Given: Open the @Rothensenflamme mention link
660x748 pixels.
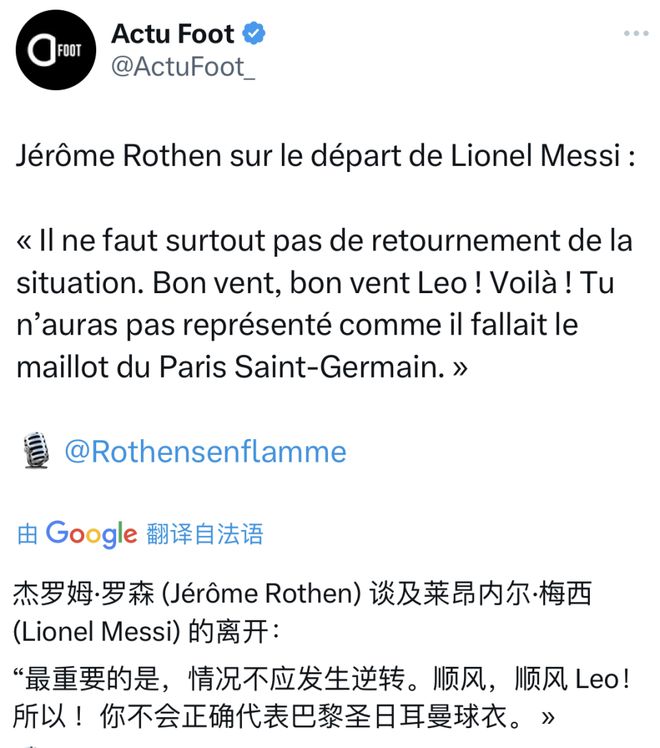Looking at the screenshot, I should pos(205,452).
